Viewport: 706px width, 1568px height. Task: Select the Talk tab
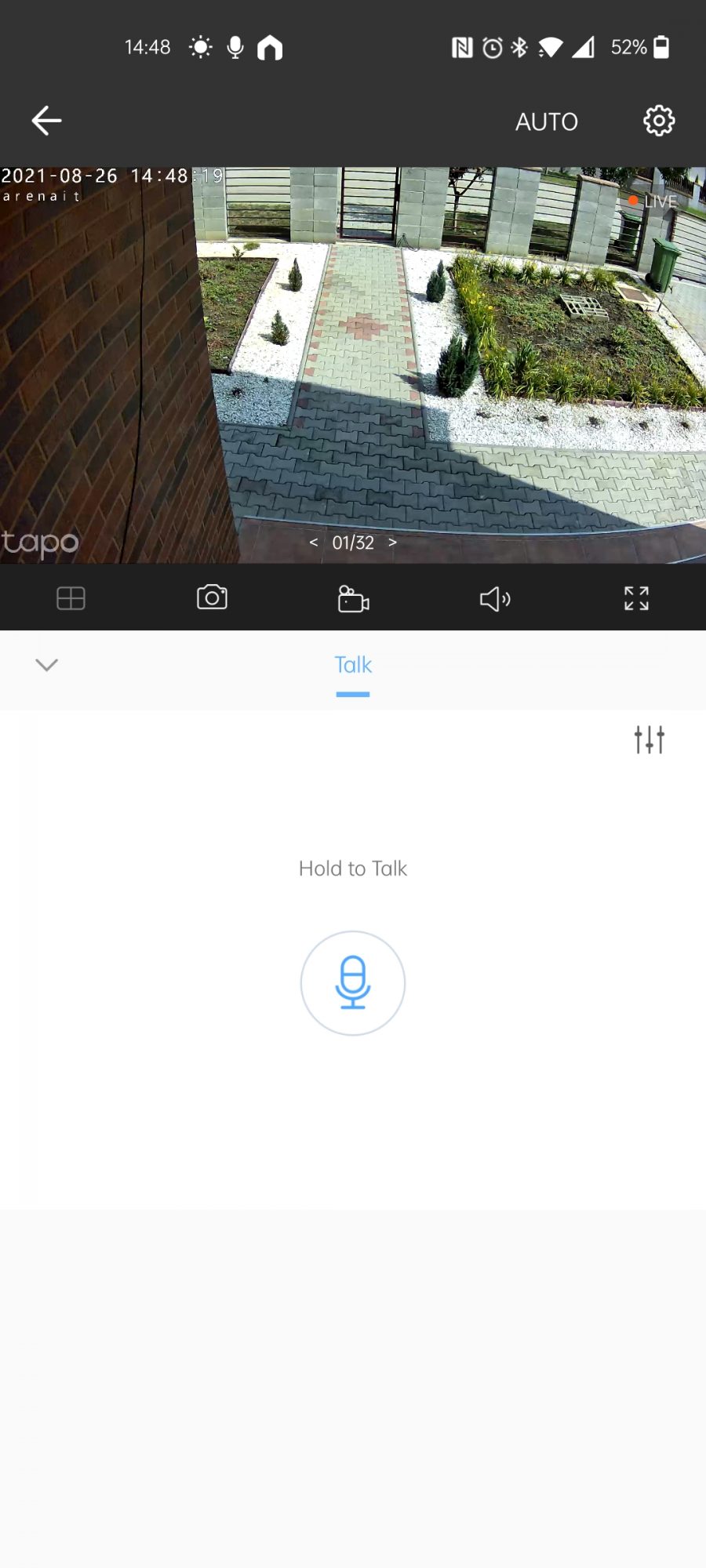pyautogui.click(x=353, y=666)
